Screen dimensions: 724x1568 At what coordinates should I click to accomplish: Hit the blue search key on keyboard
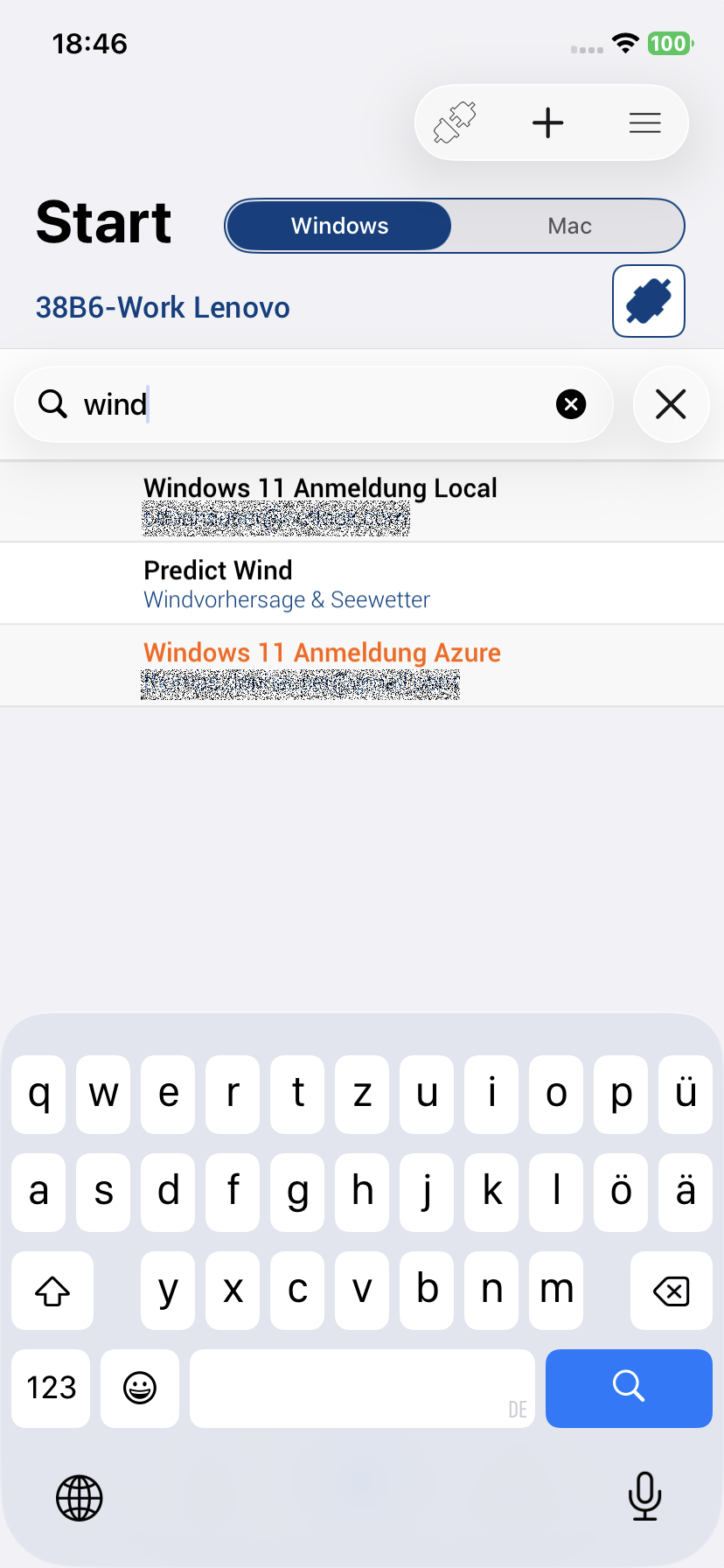(x=628, y=1388)
